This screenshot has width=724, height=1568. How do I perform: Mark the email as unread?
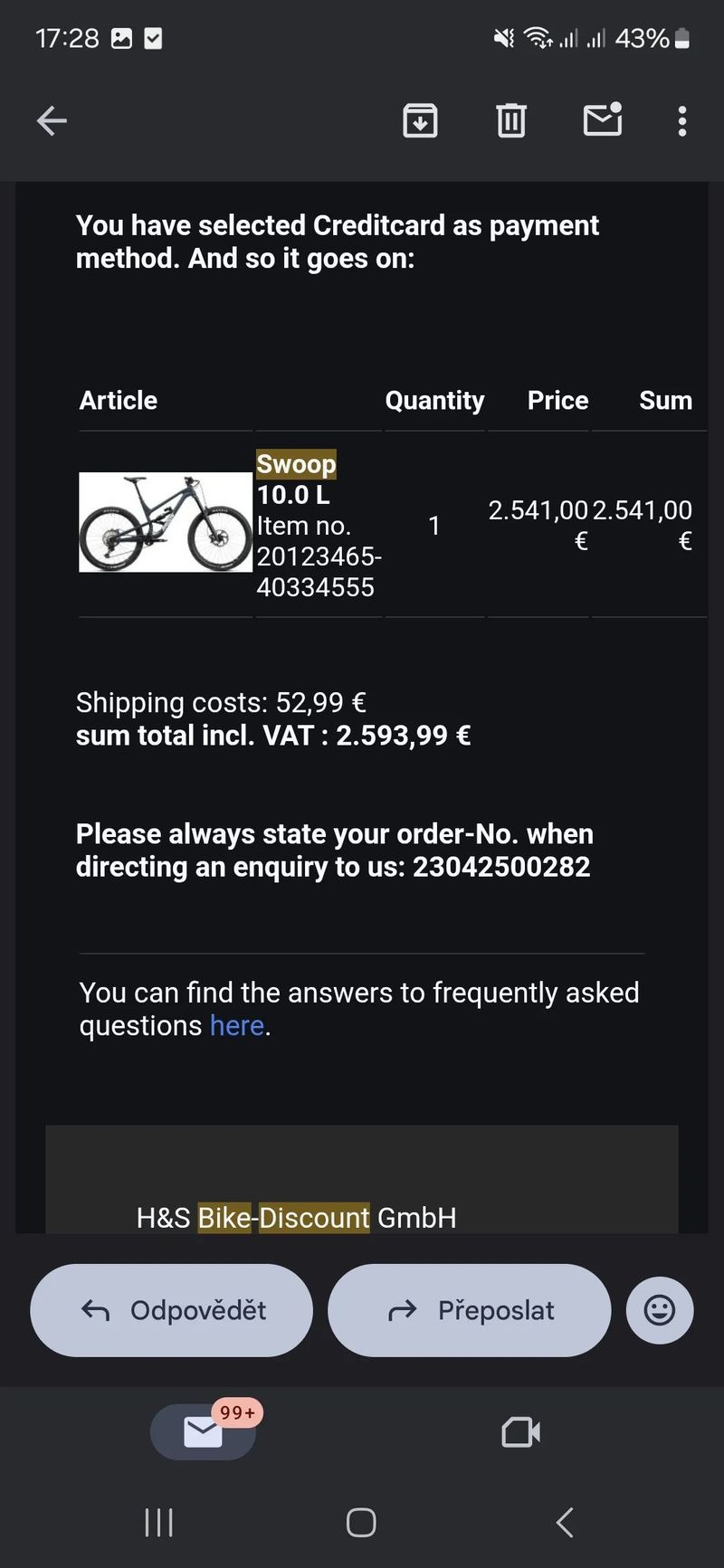coord(602,120)
